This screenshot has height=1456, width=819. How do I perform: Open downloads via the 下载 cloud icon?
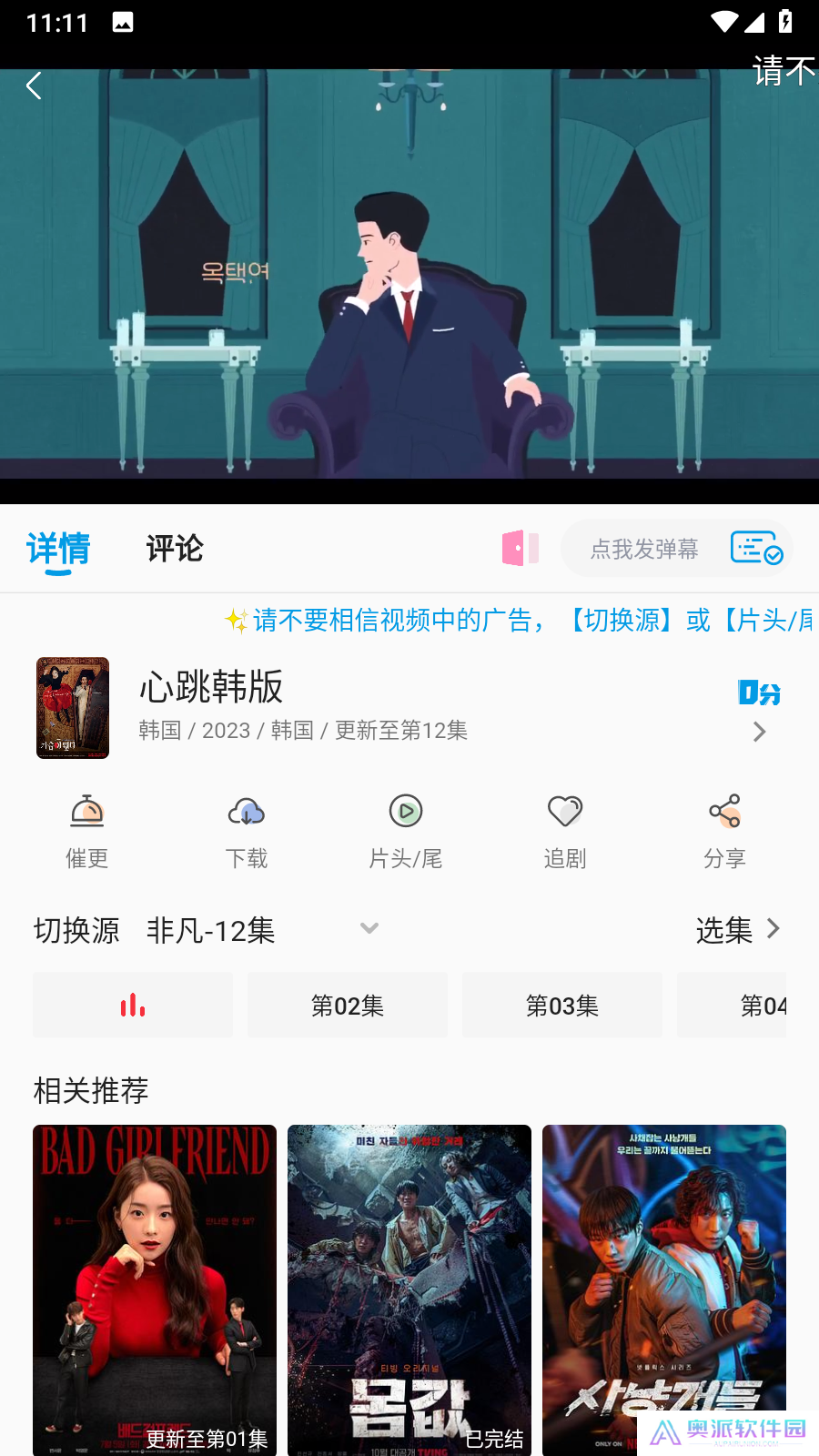click(246, 828)
